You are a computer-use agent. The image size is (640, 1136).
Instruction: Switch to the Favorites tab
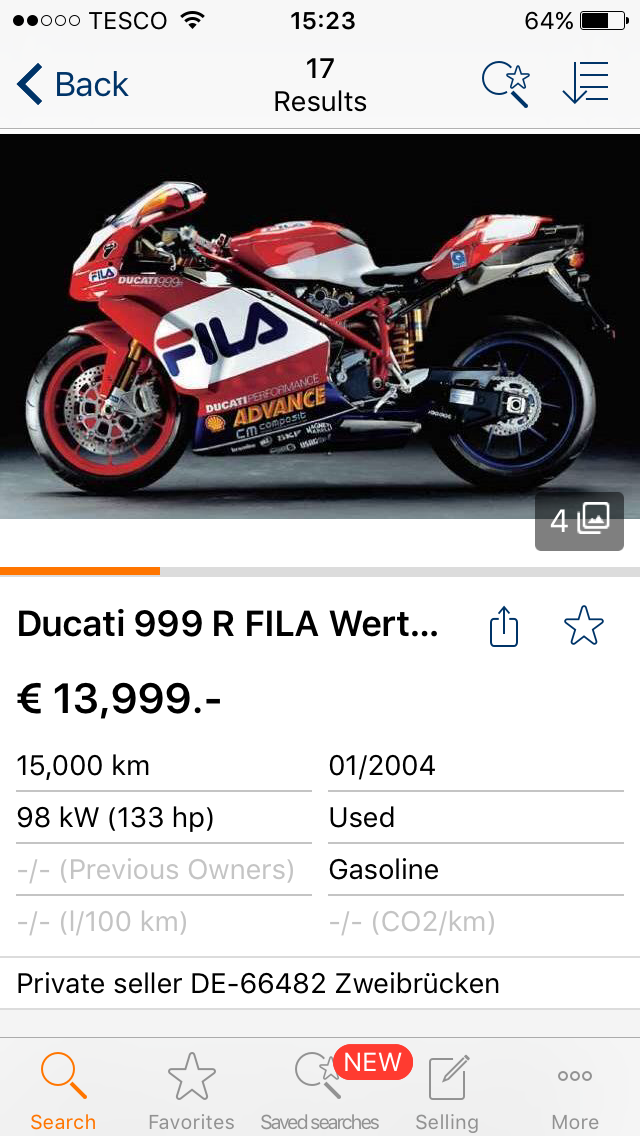point(191,1092)
